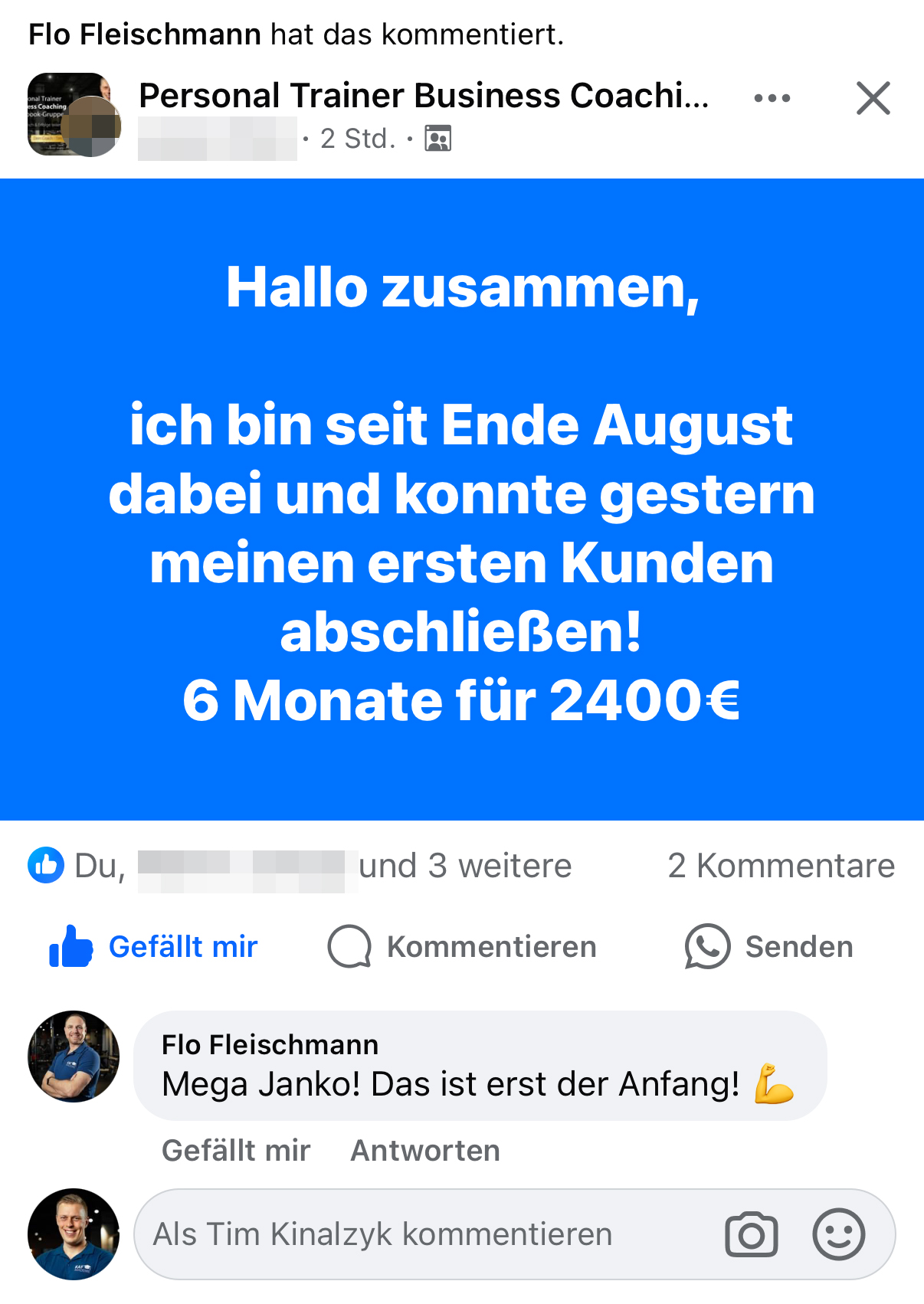
Task: Open Flo Fleischmann's name in the comment
Action: click(x=270, y=1044)
